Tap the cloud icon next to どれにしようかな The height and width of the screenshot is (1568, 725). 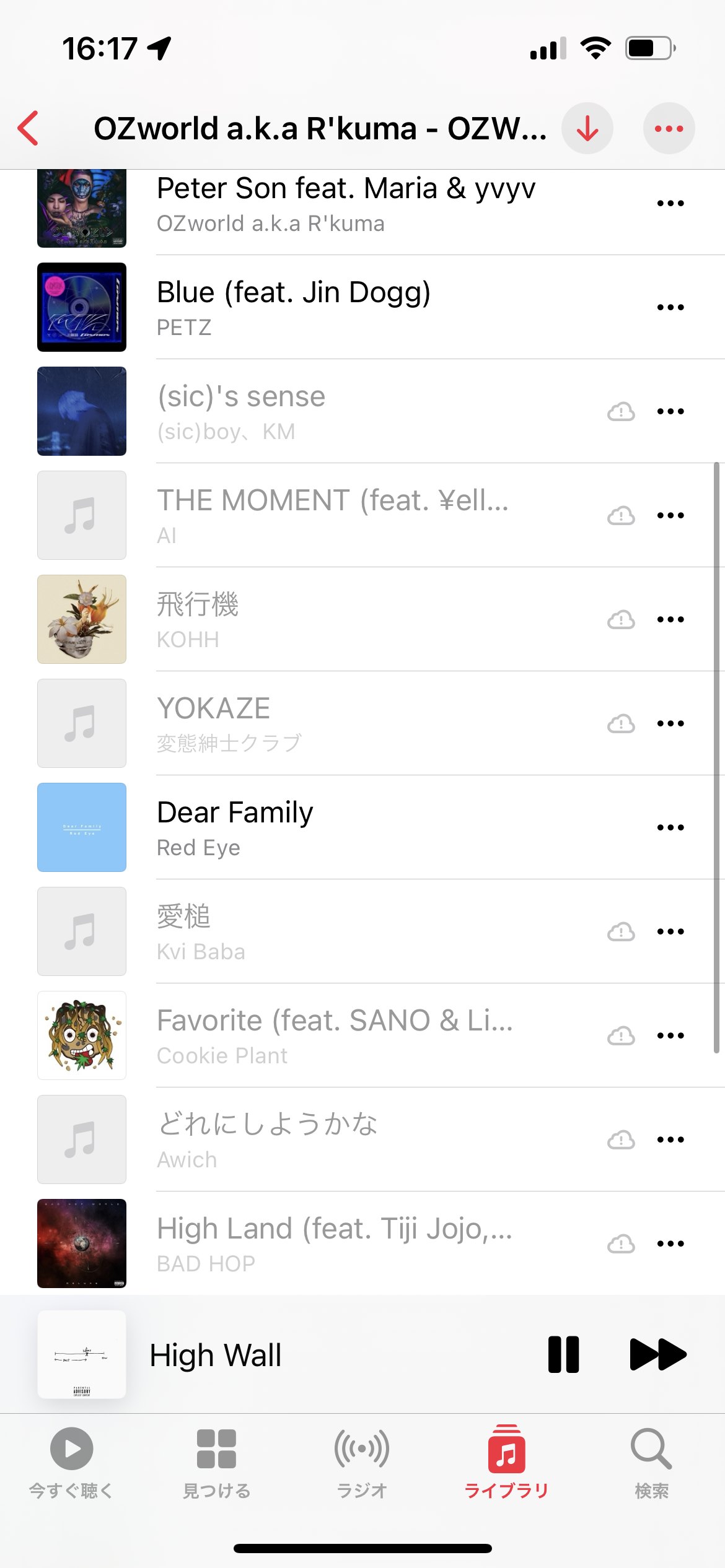[621, 1139]
